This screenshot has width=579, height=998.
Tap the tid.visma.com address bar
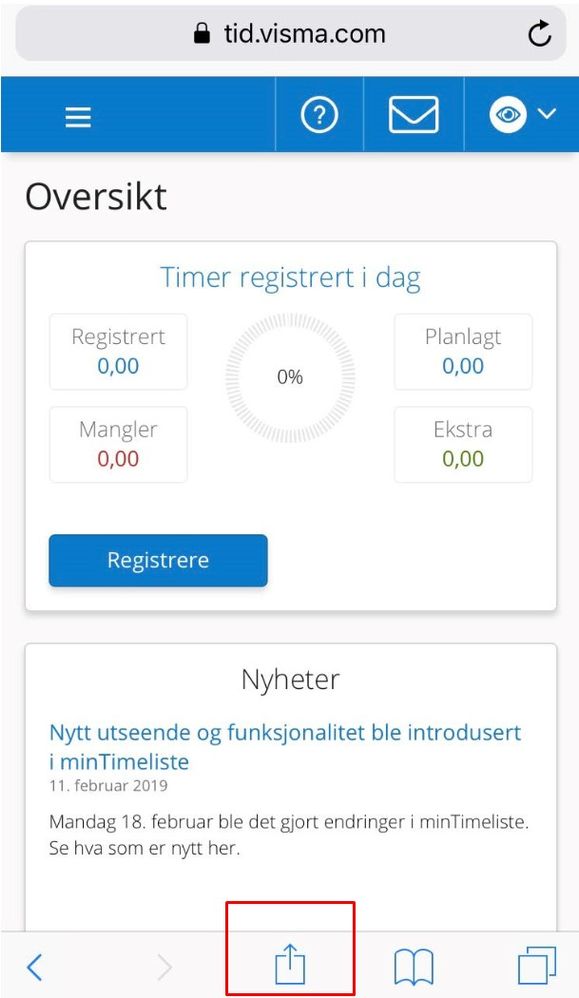coord(290,34)
